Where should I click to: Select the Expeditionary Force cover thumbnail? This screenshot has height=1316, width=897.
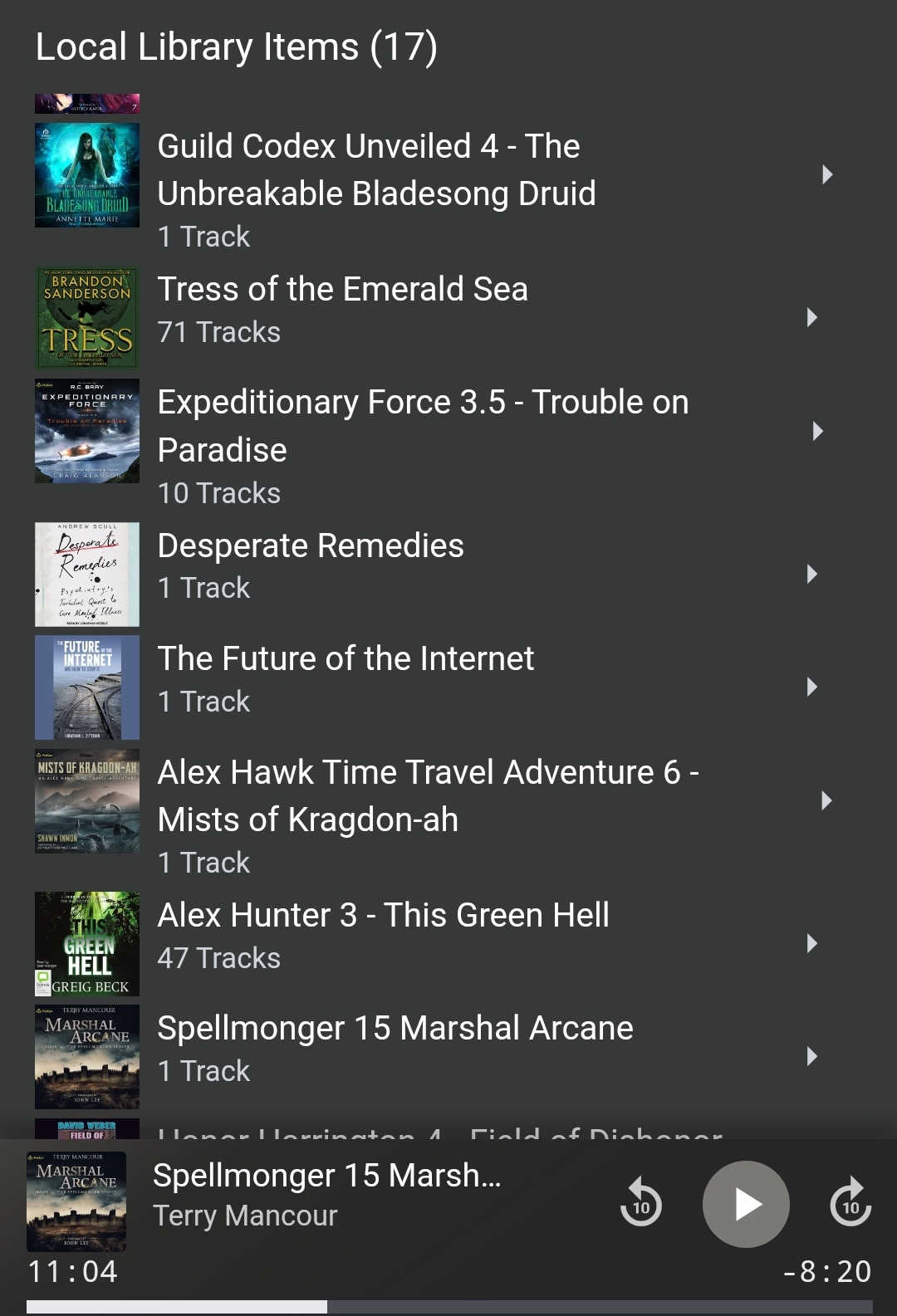coord(87,431)
